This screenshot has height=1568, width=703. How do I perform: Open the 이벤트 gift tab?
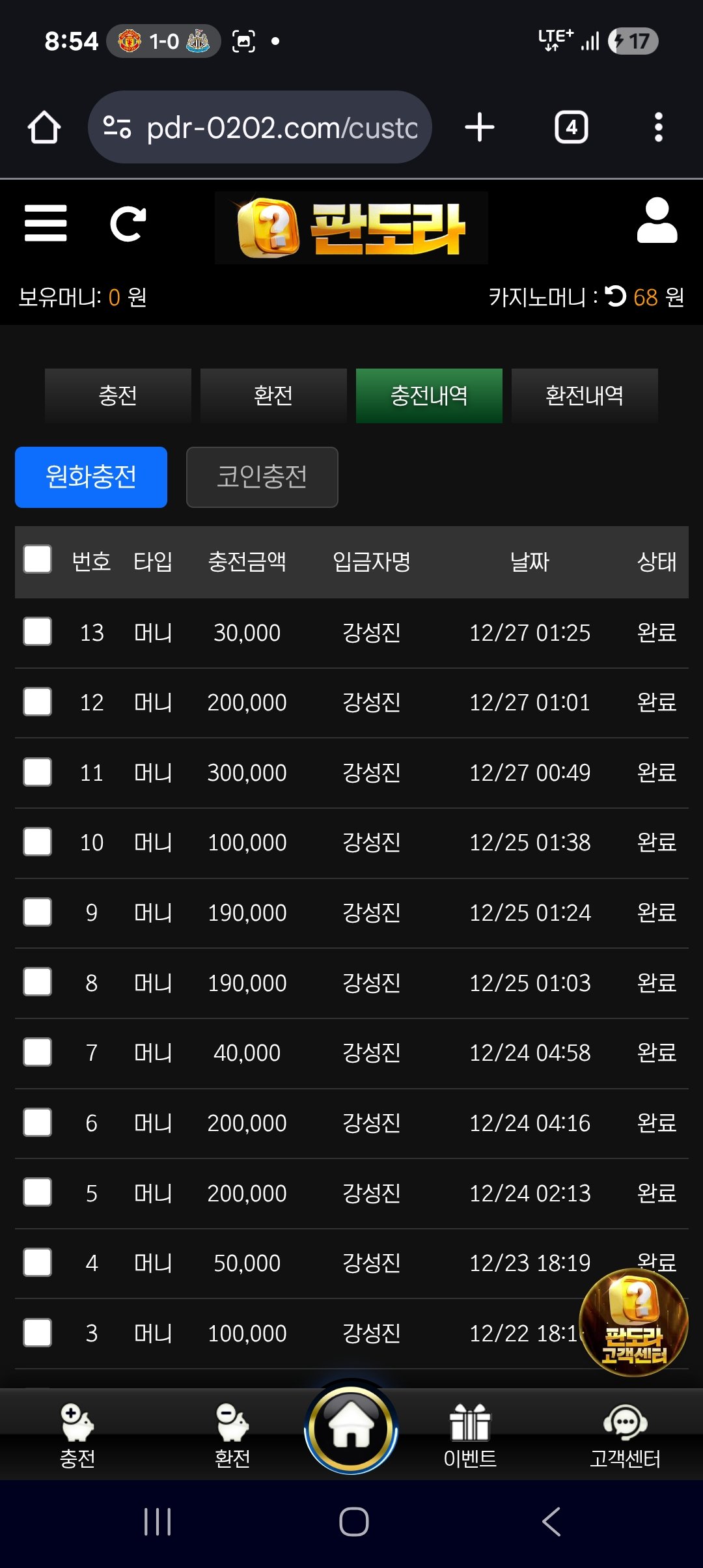(x=470, y=1435)
